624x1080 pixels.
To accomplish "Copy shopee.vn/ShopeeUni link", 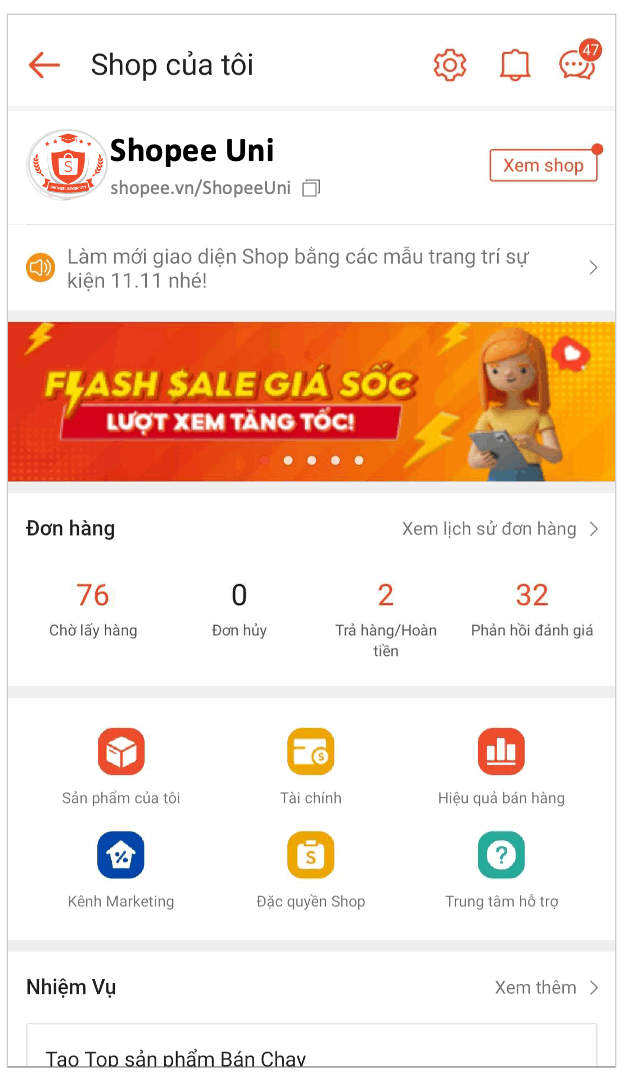I will [x=311, y=188].
